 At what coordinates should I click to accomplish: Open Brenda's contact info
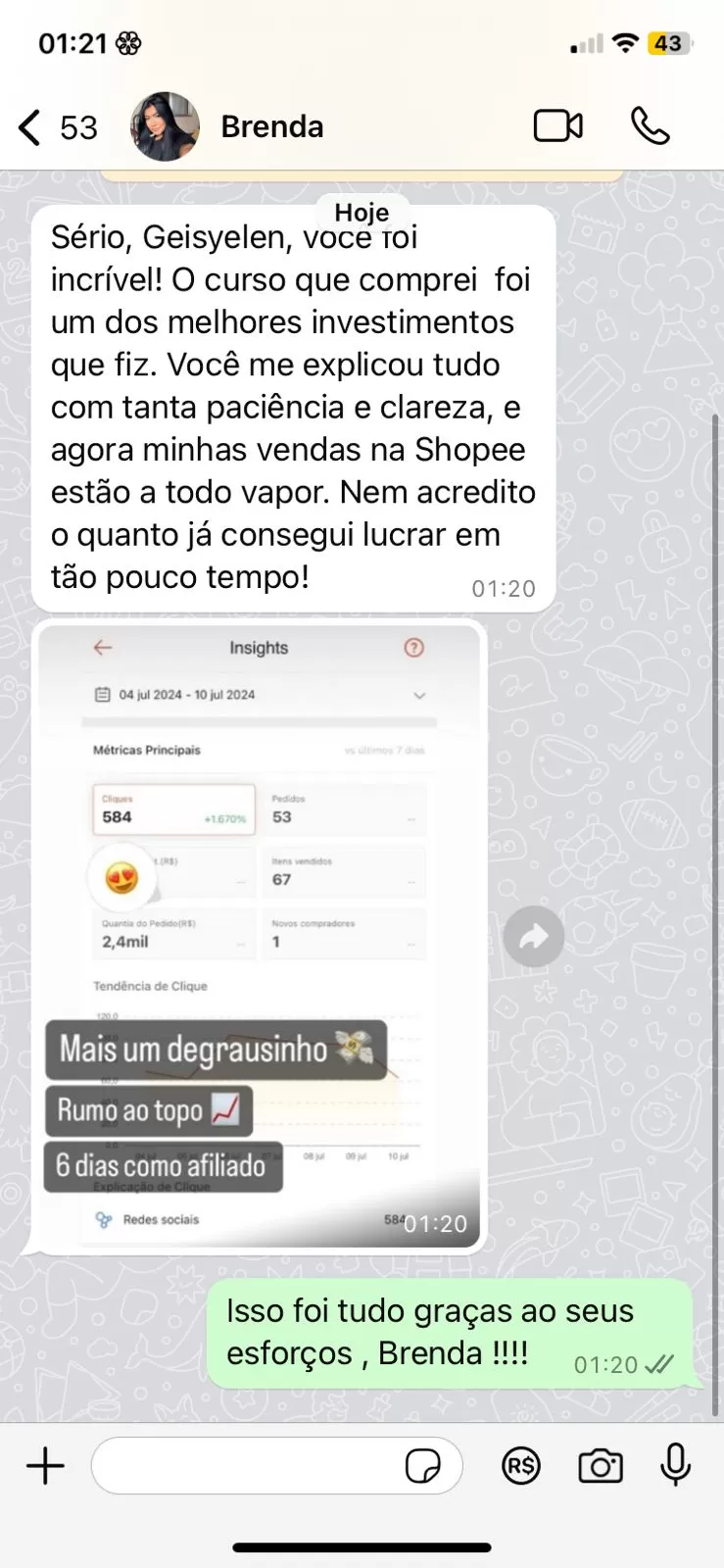(x=271, y=127)
